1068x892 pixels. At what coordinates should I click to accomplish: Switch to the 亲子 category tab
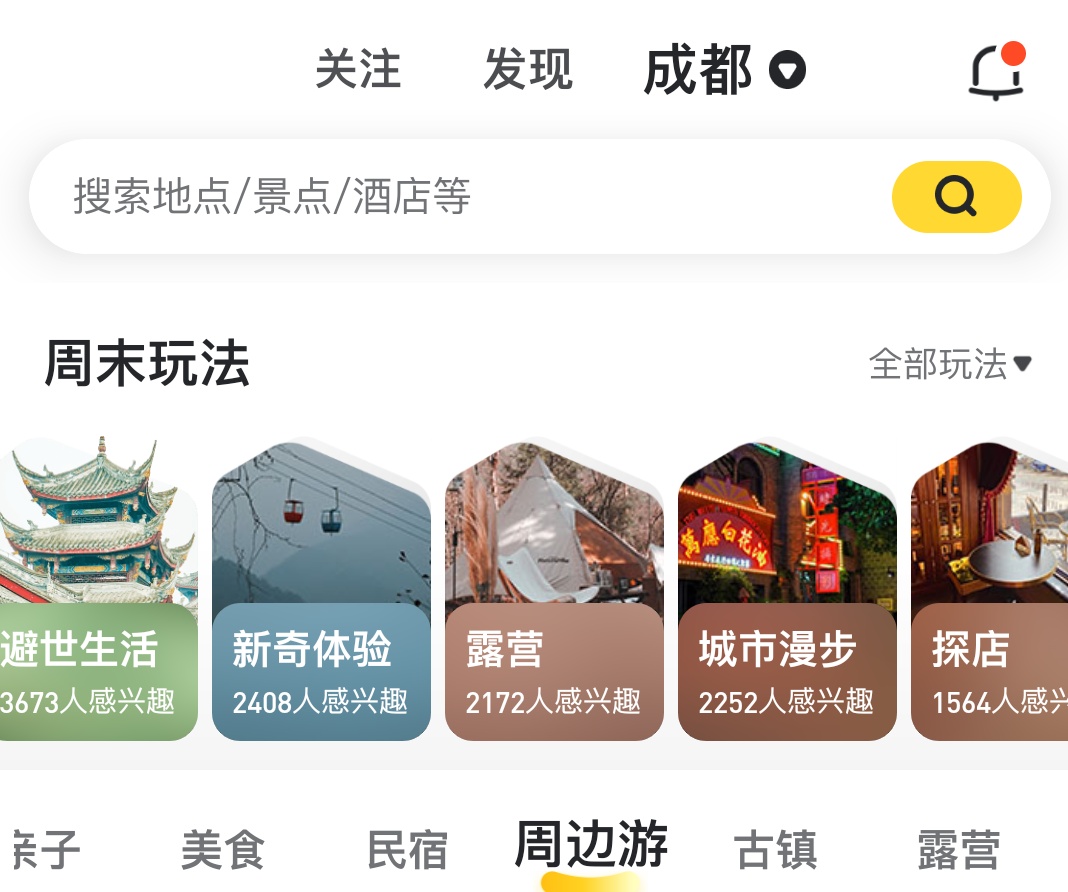click(x=40, y=850)
